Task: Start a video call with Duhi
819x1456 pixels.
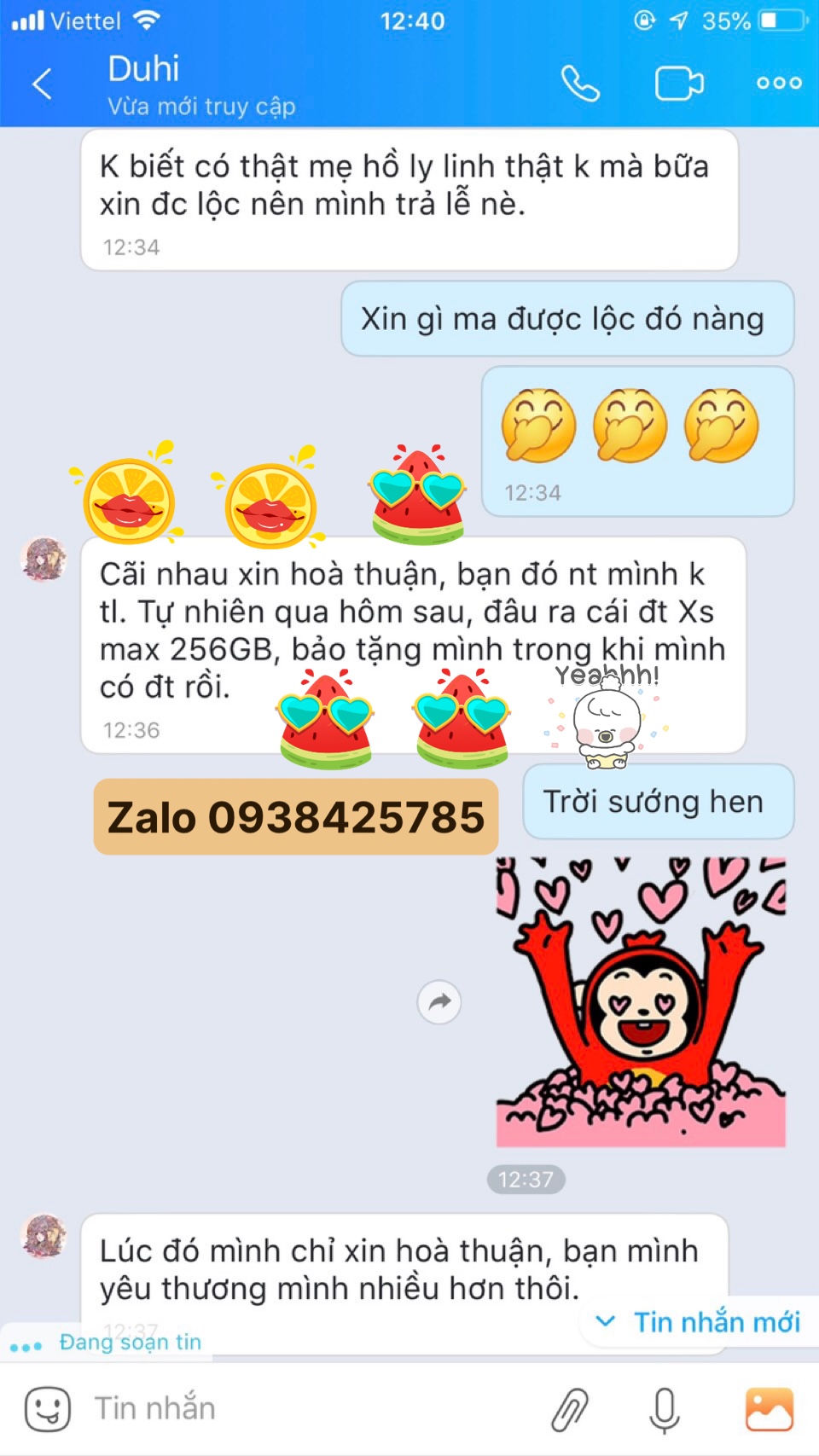Action: [x=679, y=84]
